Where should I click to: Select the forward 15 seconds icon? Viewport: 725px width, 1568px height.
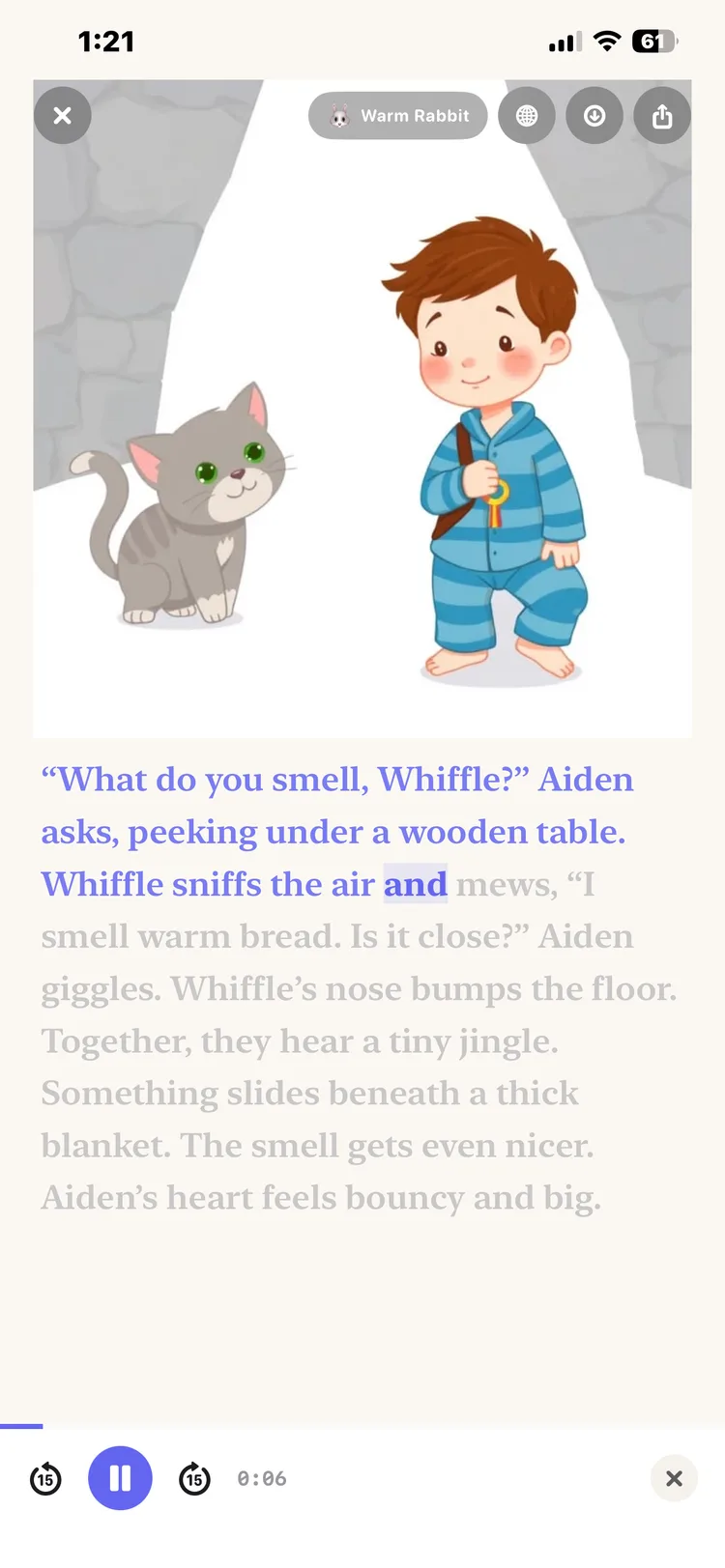click(194, 1478)
